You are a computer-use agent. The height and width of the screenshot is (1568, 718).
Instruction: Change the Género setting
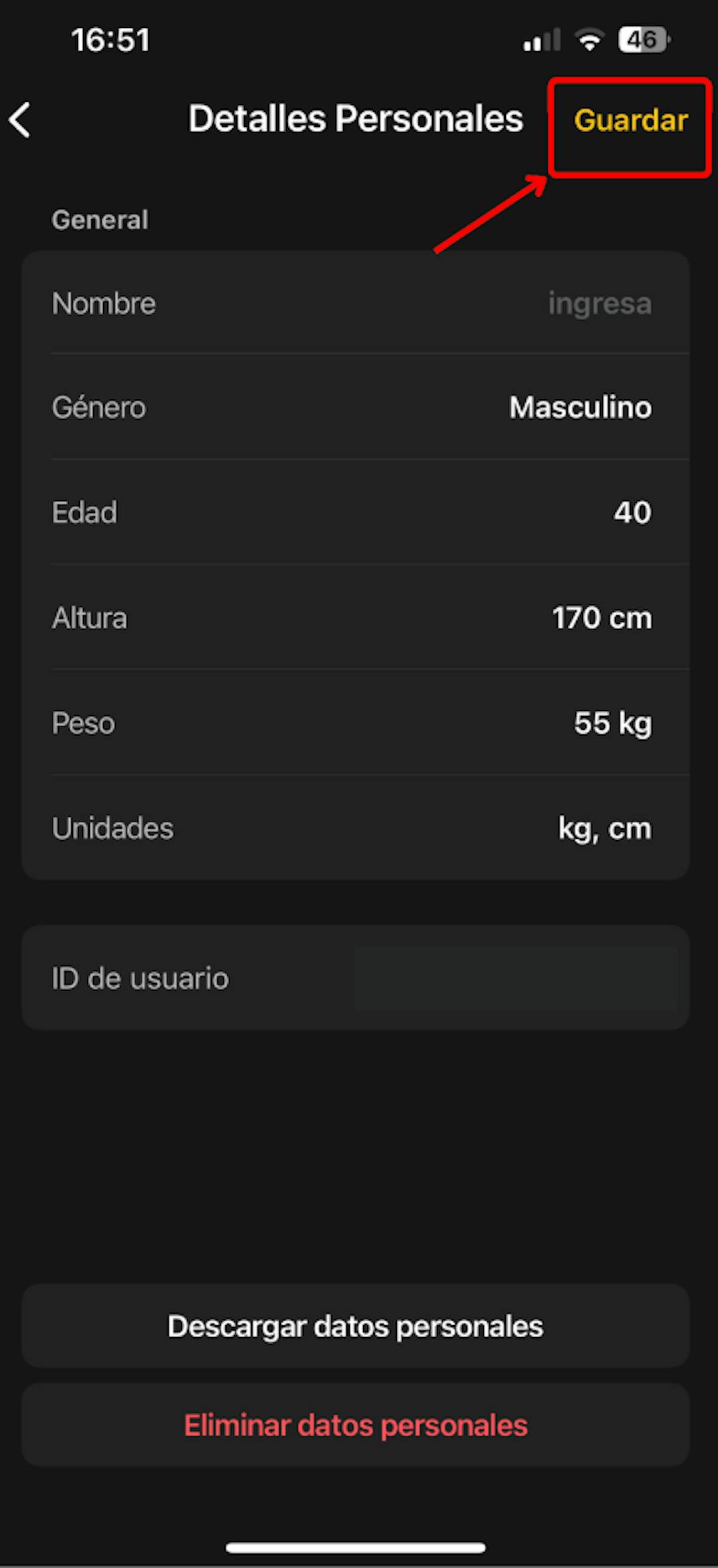580,408
